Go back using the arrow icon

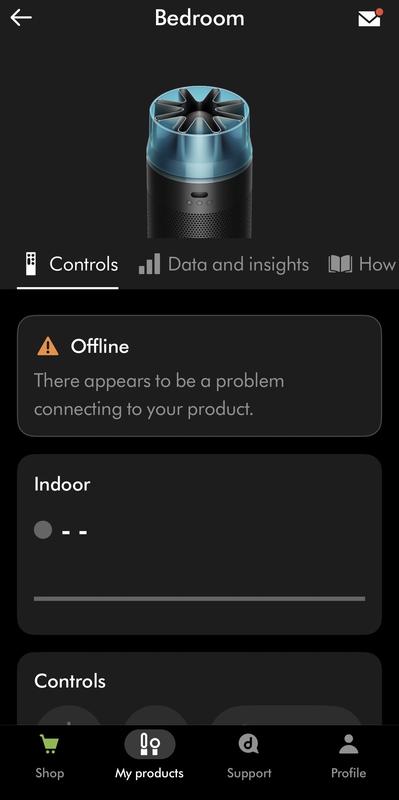coord(21,18)
